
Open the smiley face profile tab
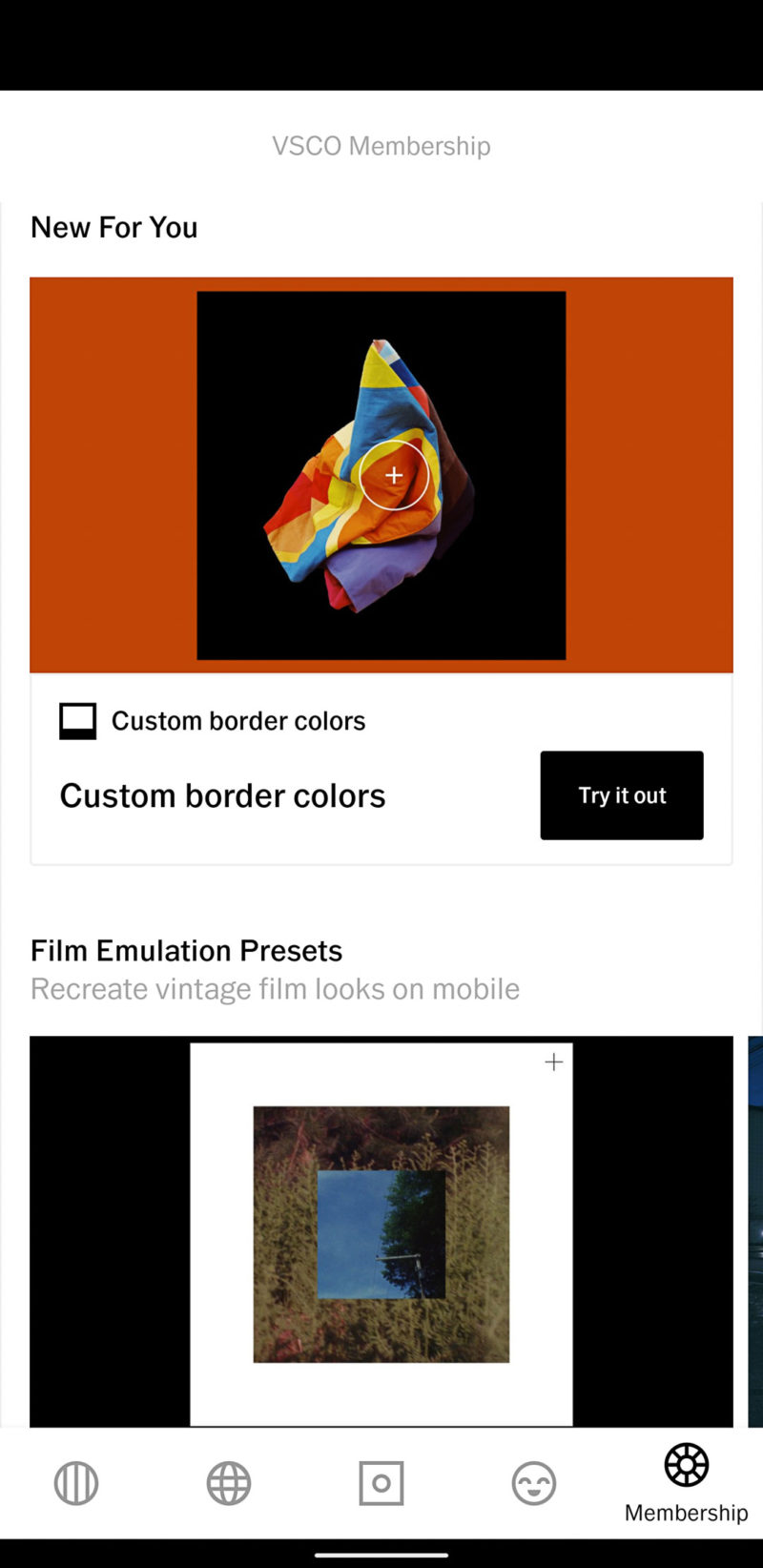click(x=534, y=1483)
